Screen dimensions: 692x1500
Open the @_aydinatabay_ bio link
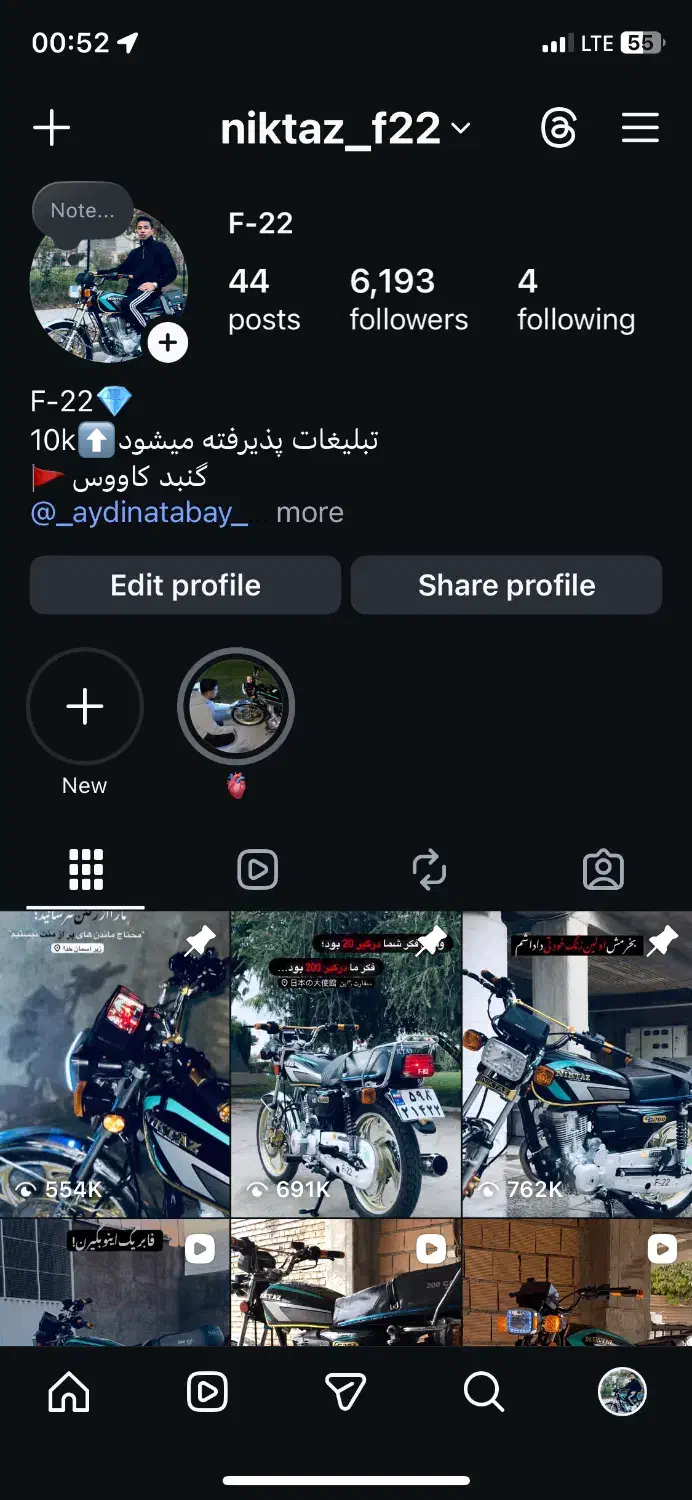(x=139, y=513)
